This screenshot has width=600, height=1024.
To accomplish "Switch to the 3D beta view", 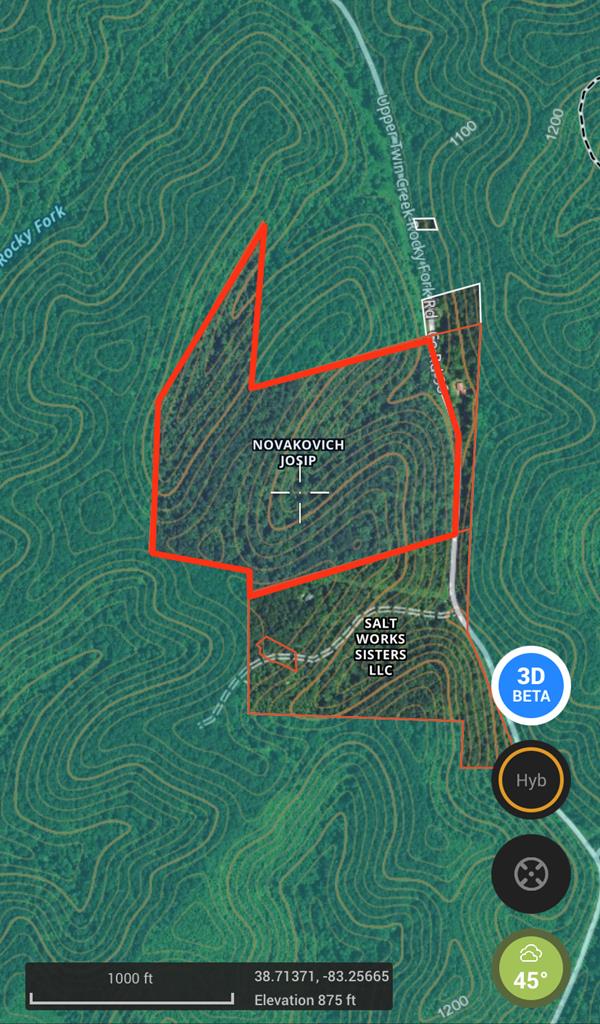I will pos(531,686).
